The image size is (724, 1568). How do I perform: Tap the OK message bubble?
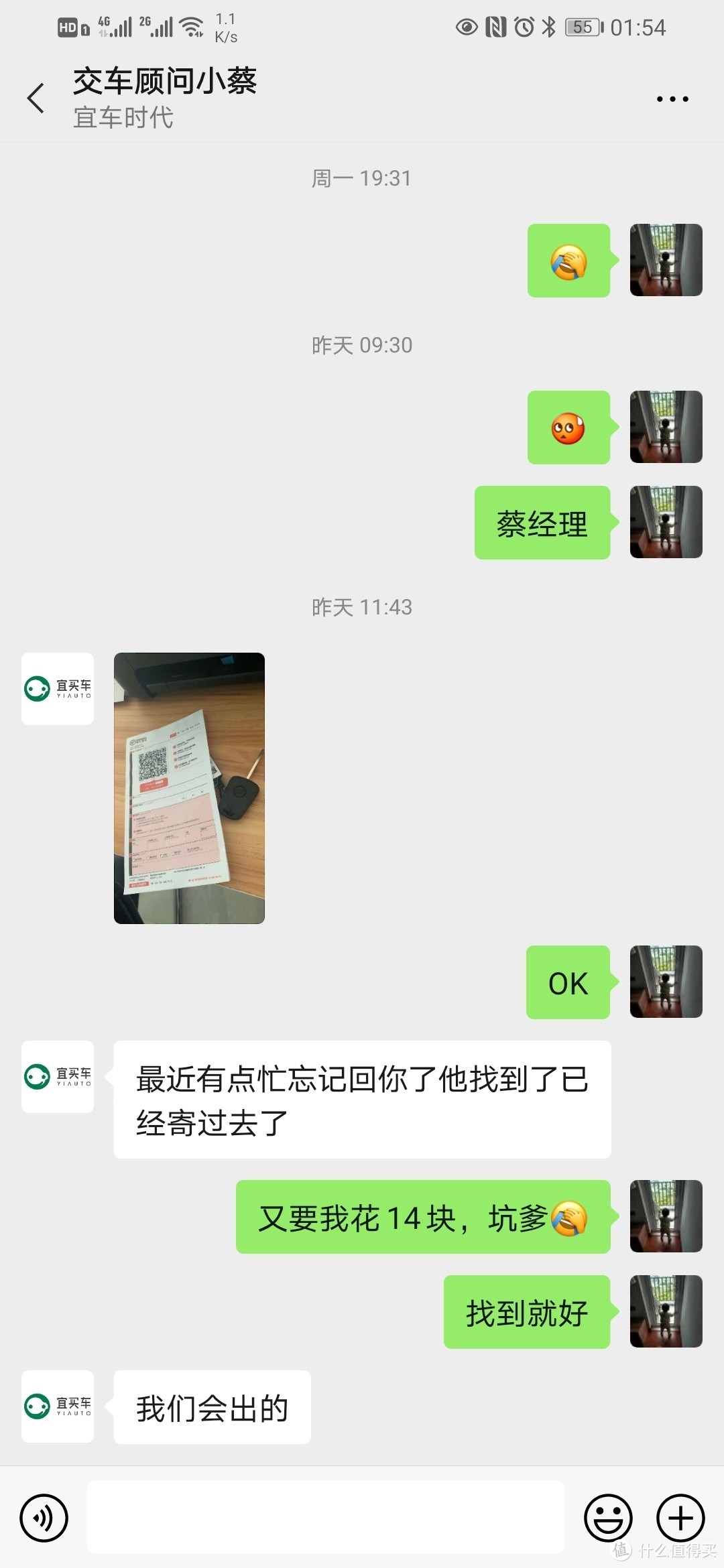568,983
